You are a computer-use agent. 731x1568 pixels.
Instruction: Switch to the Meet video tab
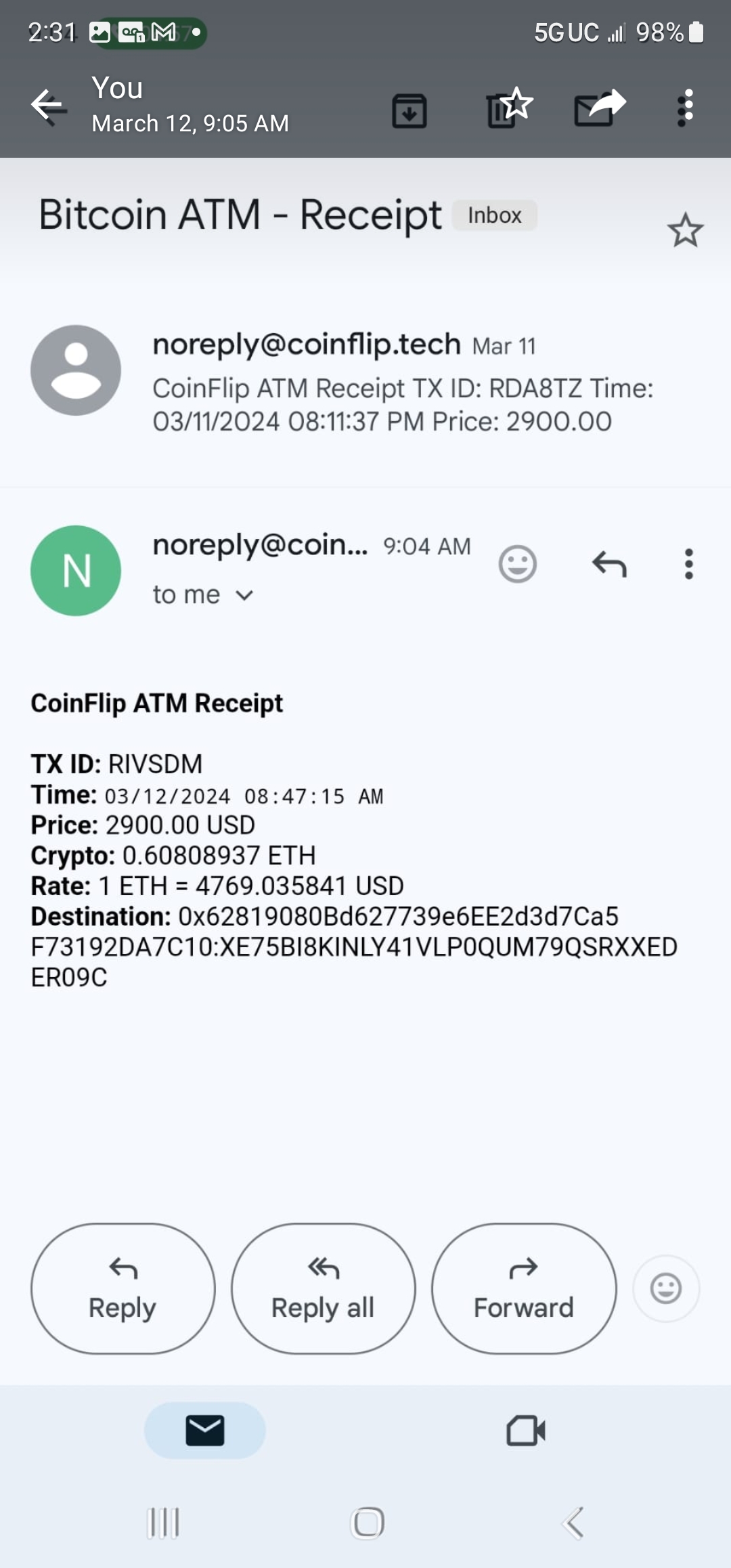click(525, 1431)
